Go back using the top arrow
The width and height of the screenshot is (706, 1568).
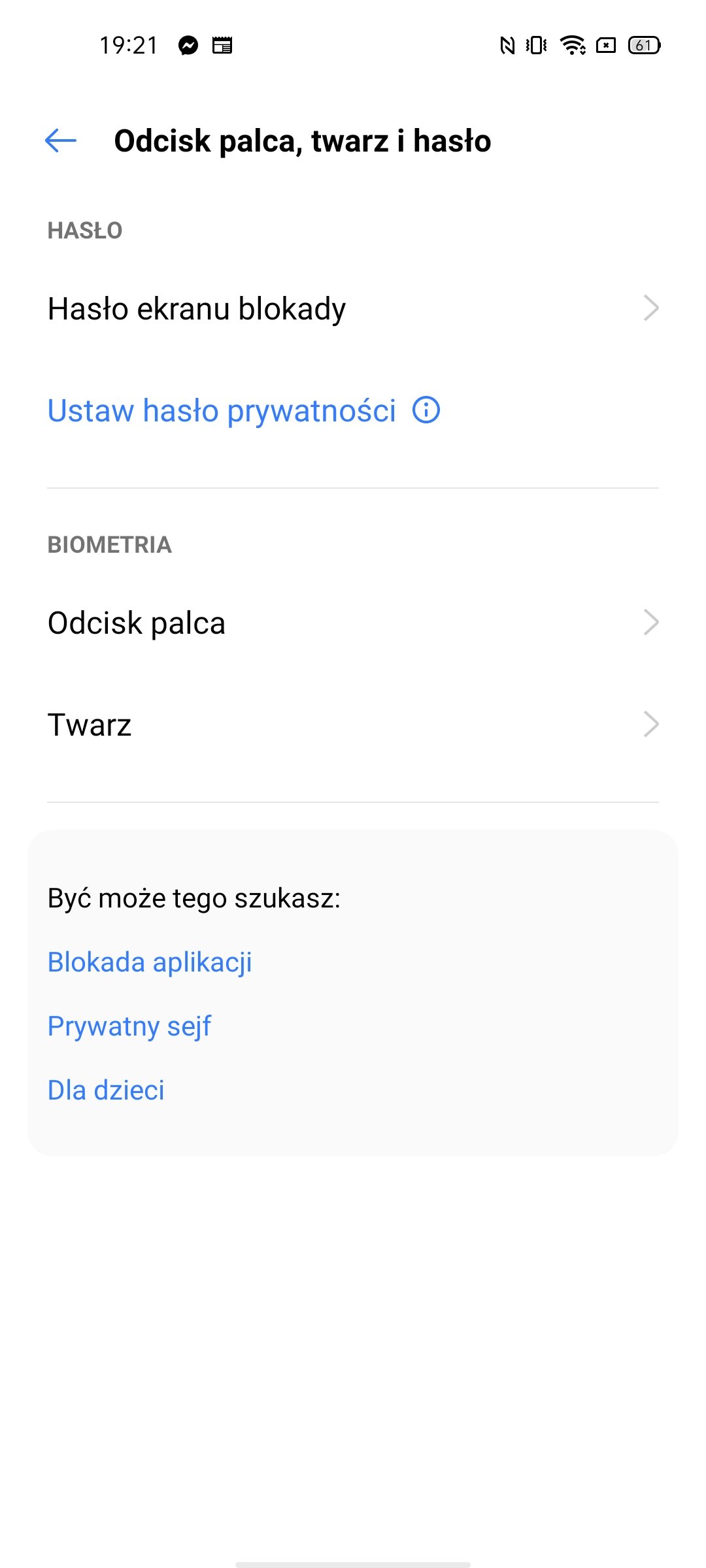pyautogui.click(x=61, y=140)
